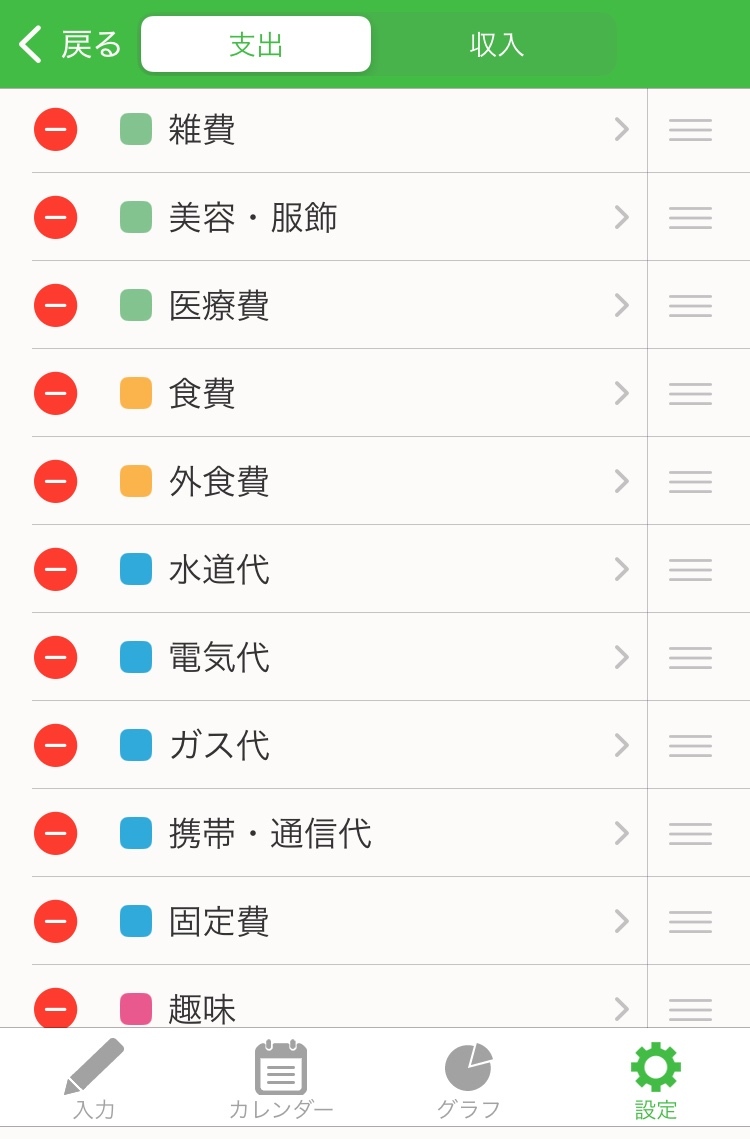
Task: Go back using the 戻る button
Action: click(x=70, y=45)
